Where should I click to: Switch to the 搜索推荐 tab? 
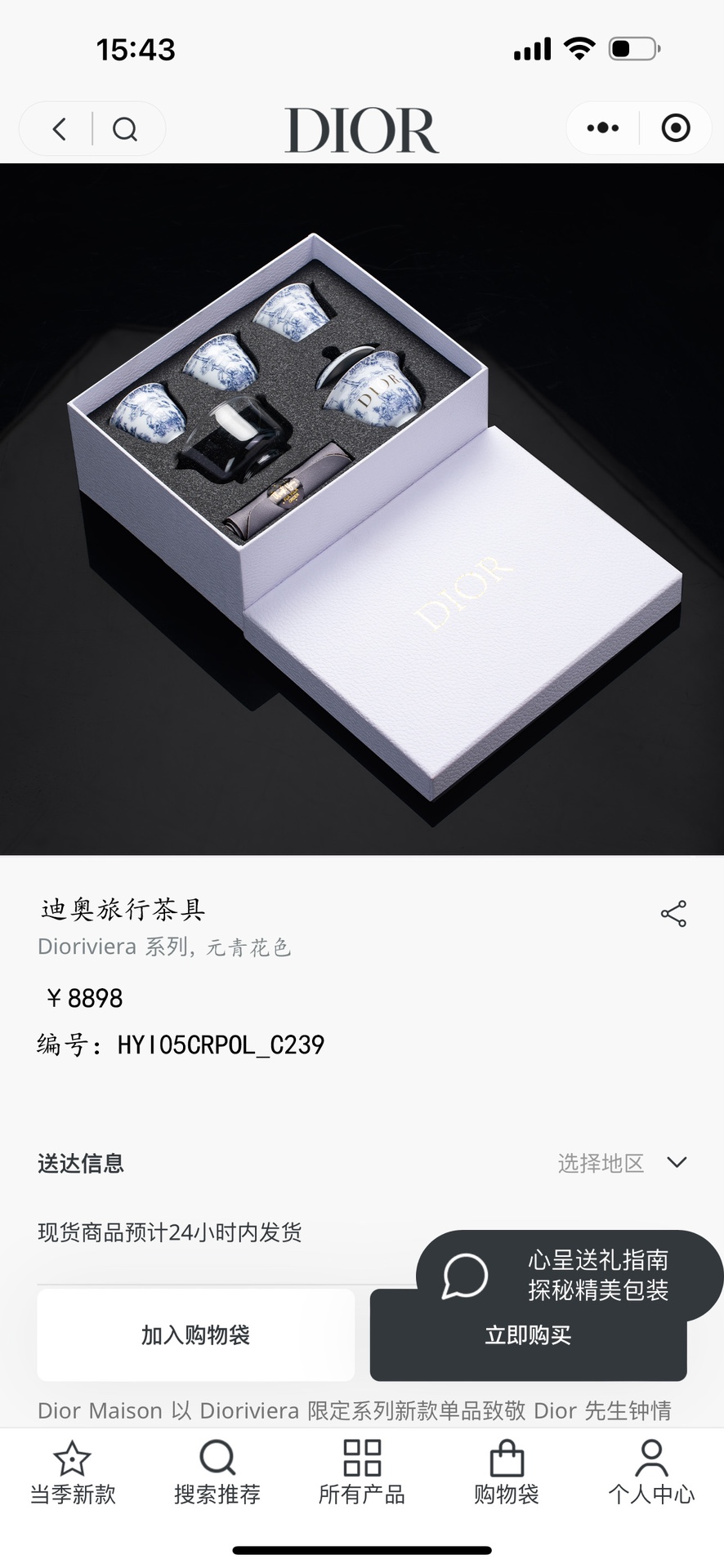pyautogui.click(x=217, y=1474)
